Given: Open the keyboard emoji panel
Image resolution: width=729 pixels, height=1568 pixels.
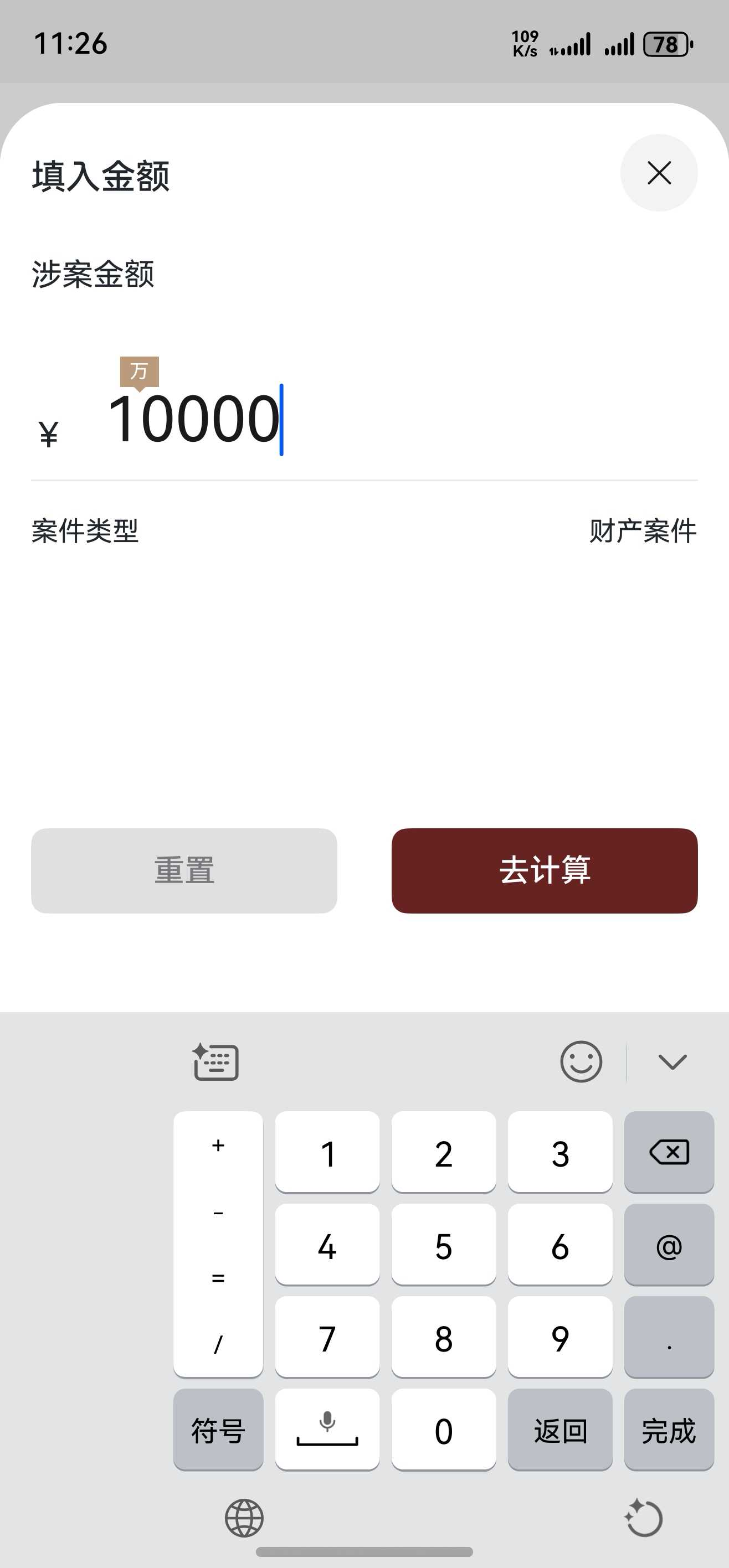Looking at the screenshot, I should pos(581,1061).
